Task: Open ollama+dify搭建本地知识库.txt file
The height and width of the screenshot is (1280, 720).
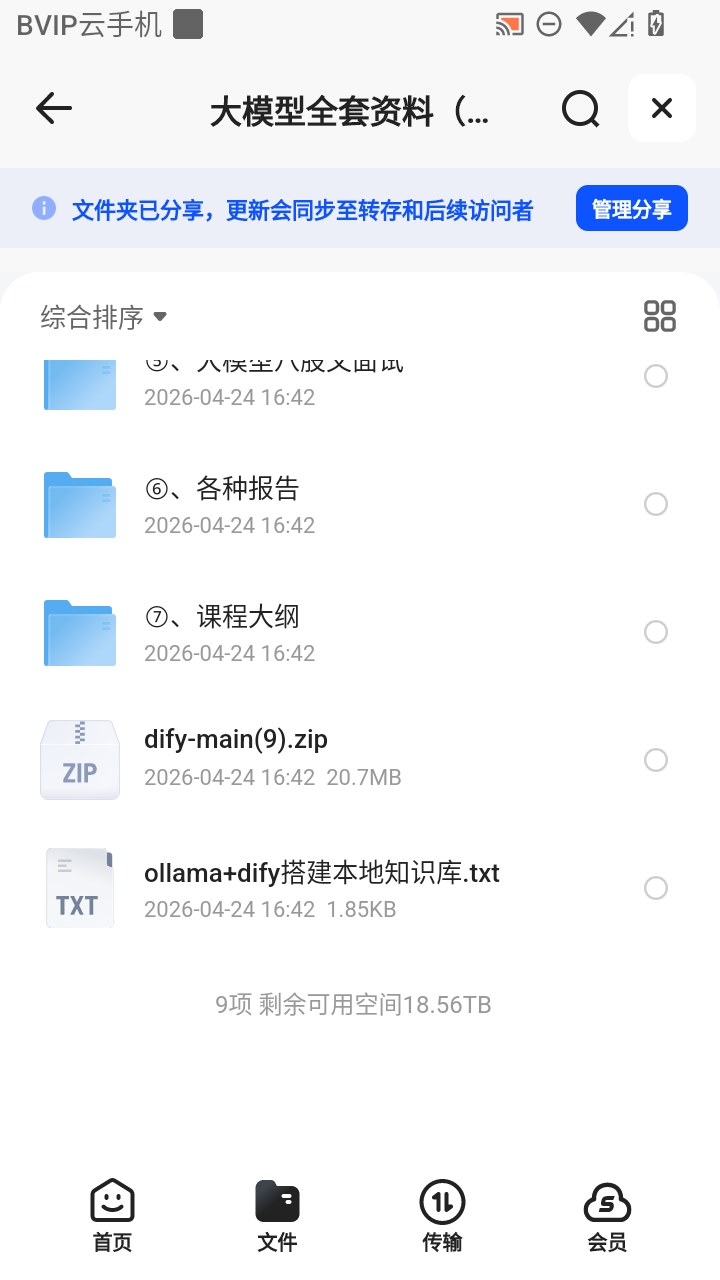Action: click(x=360, y=888)
